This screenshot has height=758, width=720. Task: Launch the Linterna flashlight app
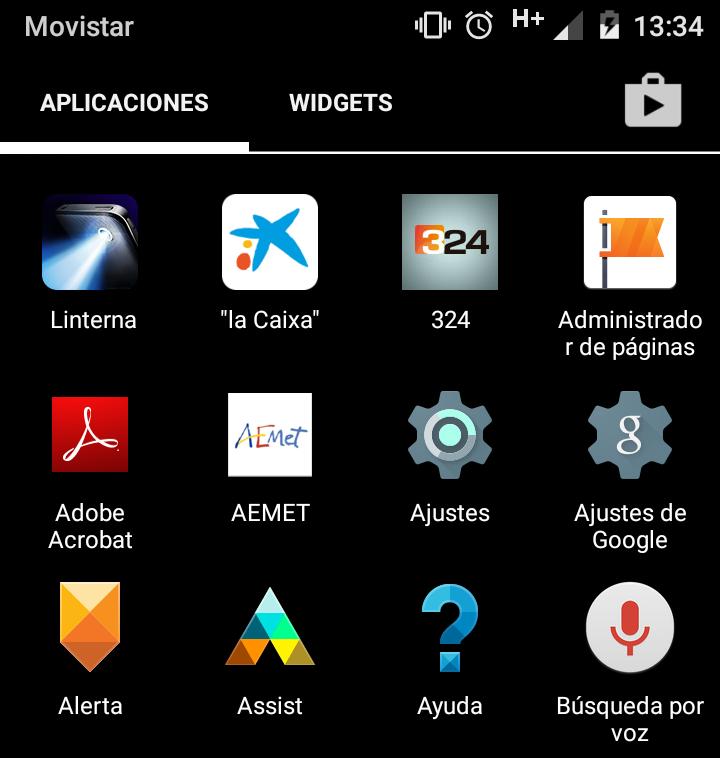pos(90,242)
